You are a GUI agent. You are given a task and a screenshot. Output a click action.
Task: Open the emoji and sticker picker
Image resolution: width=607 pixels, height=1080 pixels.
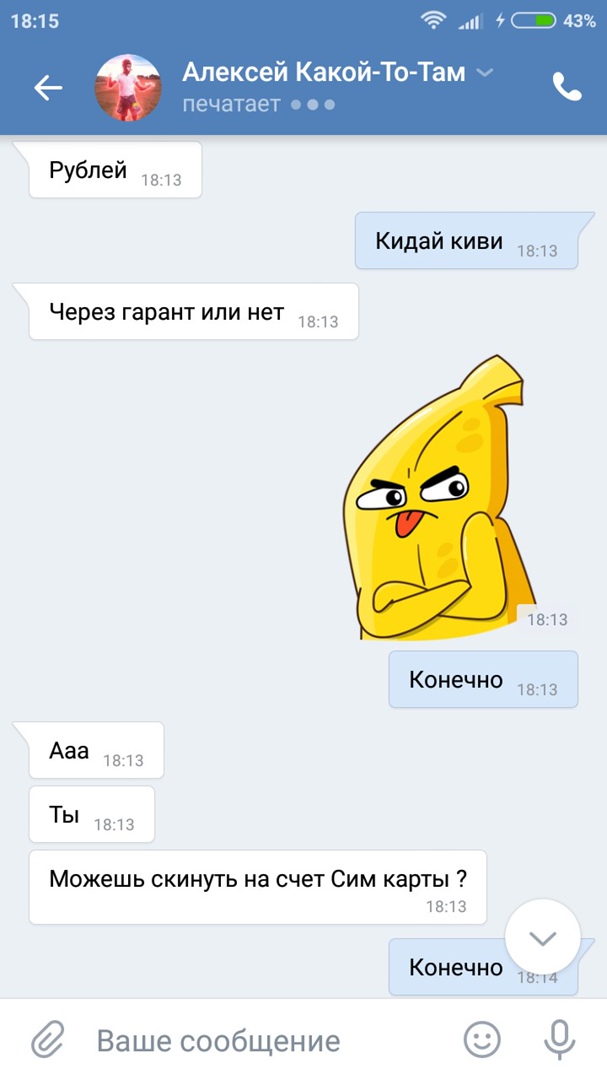[482, 1040]
